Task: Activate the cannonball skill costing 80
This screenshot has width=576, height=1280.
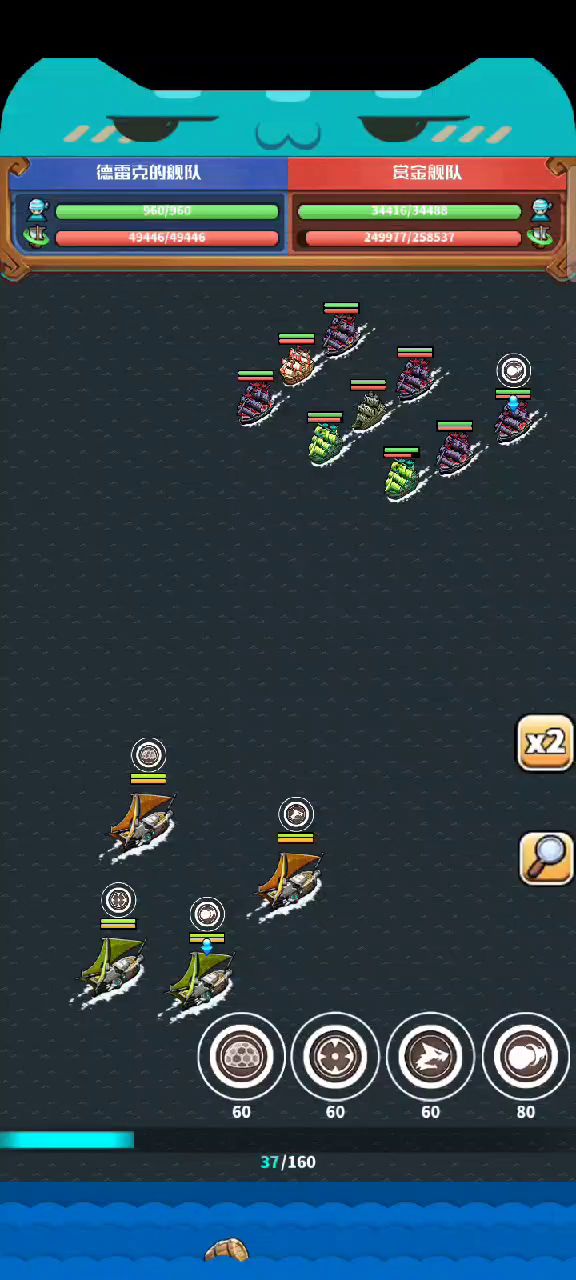Action: tap(526, 1056)
